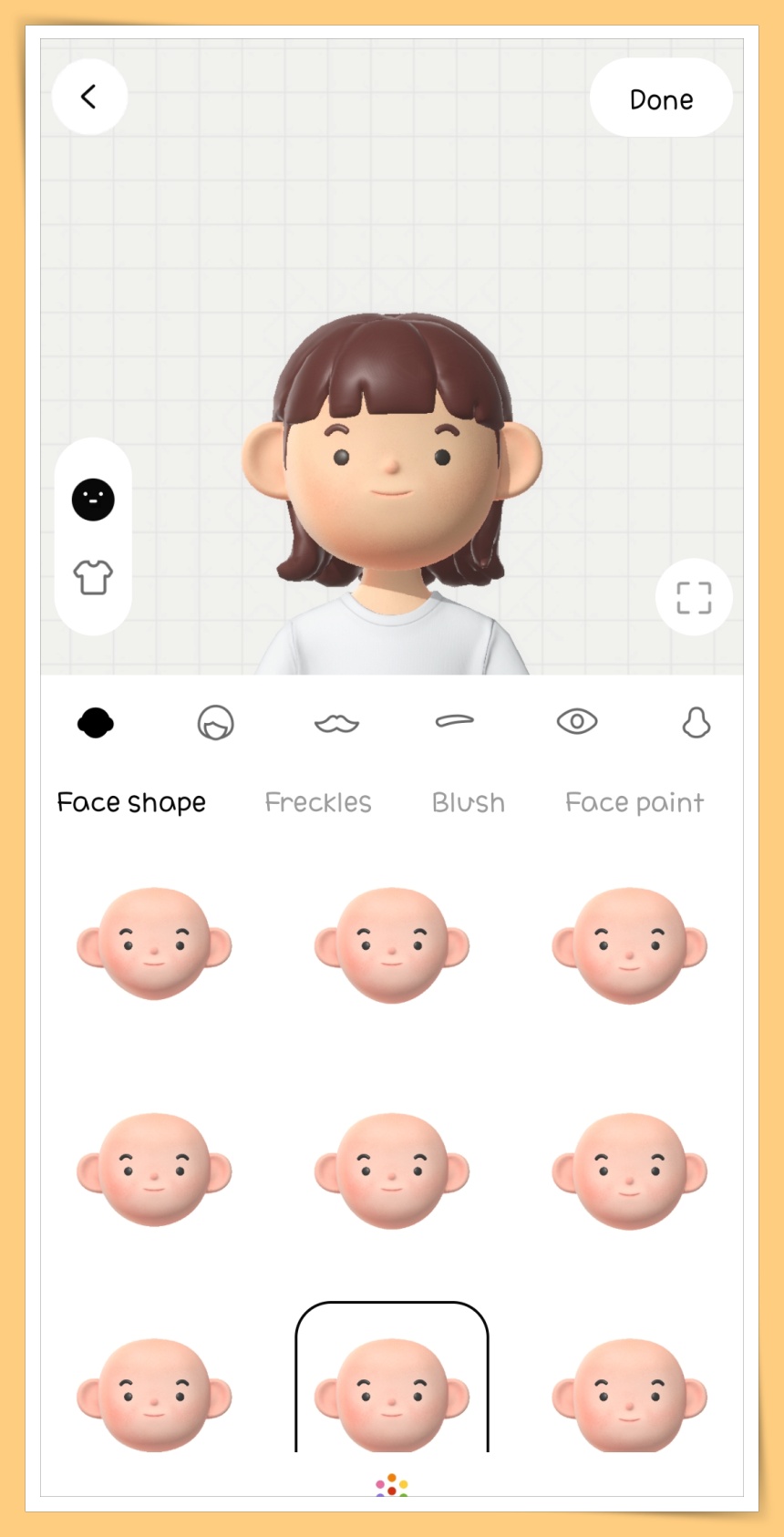Open the eyes category

click(576, 722)
